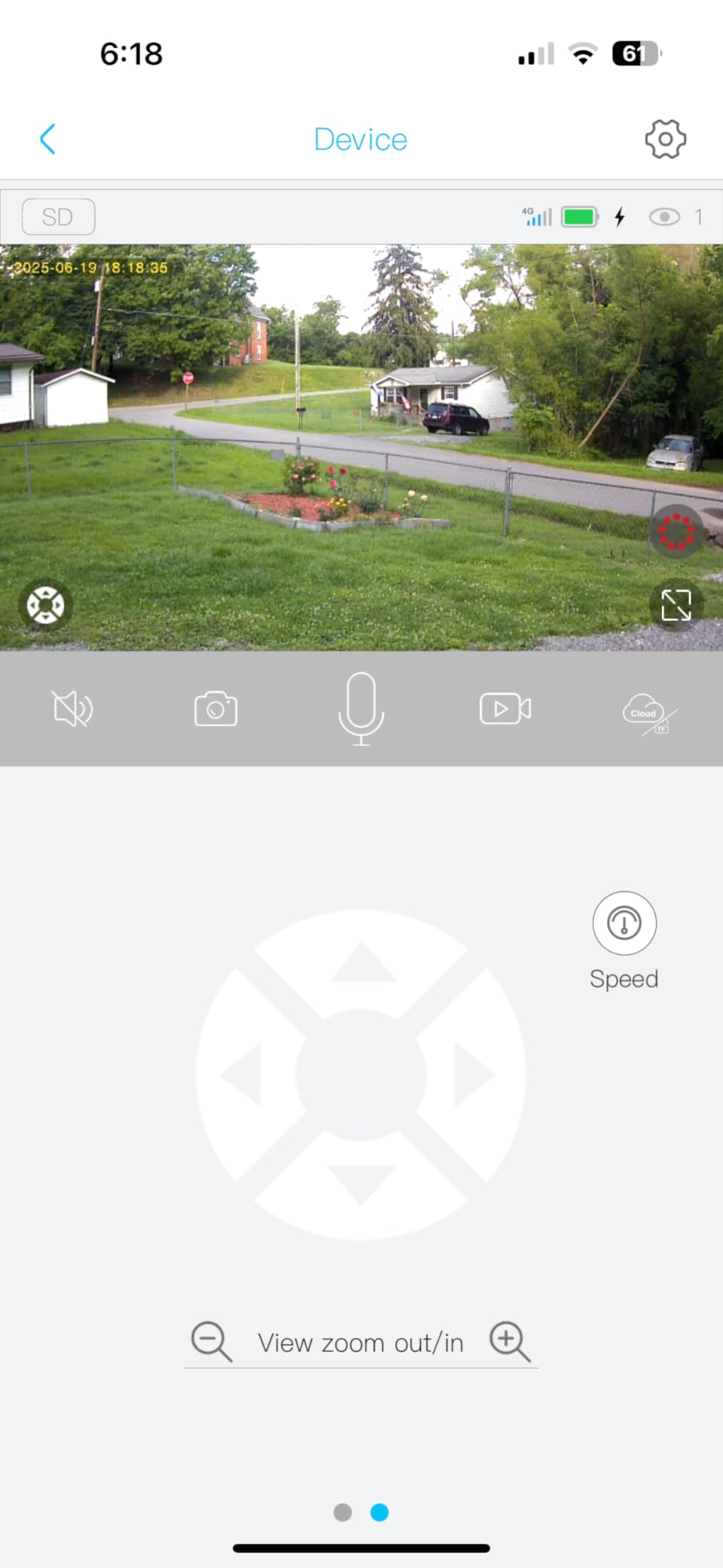This screenshot has width=723, height=1568.
Task: Tilt the camera down
Action: (361, 1184)
